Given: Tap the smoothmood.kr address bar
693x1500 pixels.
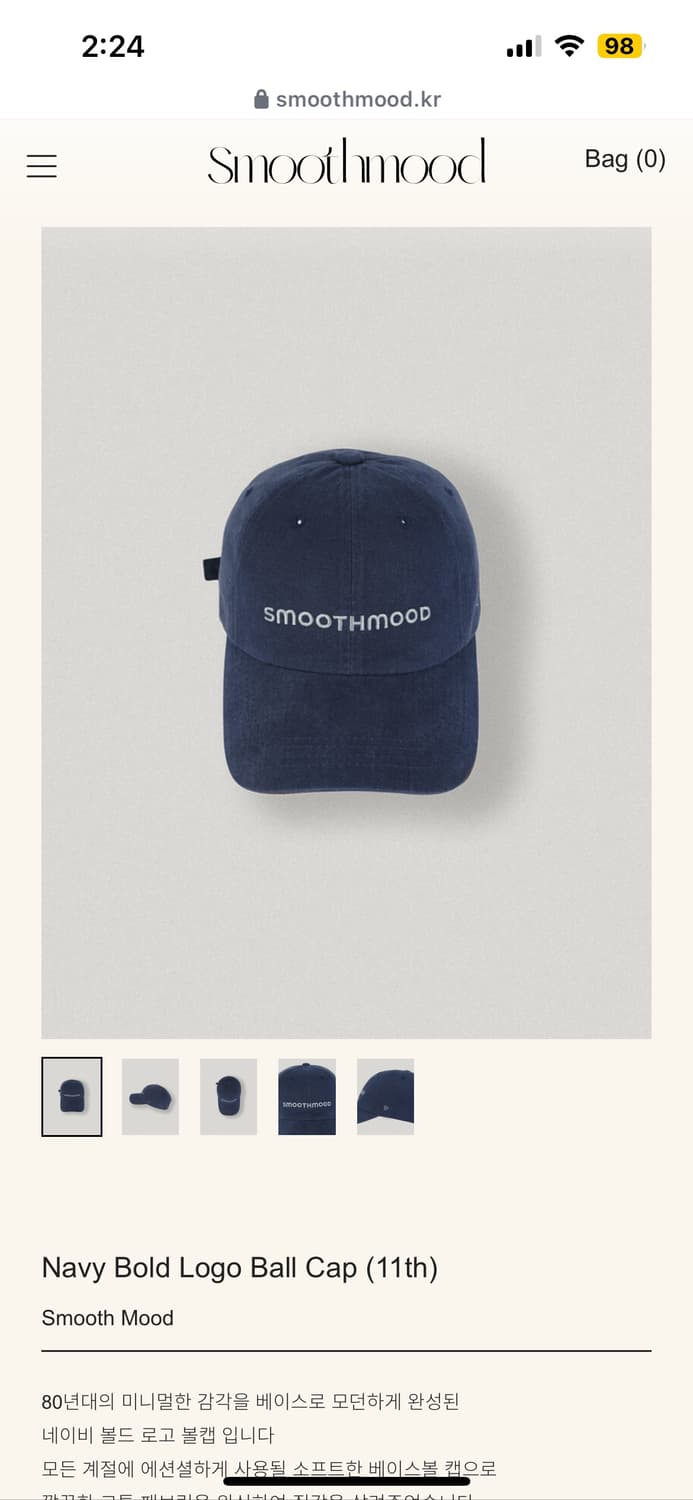Looking at the screenshot, I should pyautogui.click(x=347, y=99).
